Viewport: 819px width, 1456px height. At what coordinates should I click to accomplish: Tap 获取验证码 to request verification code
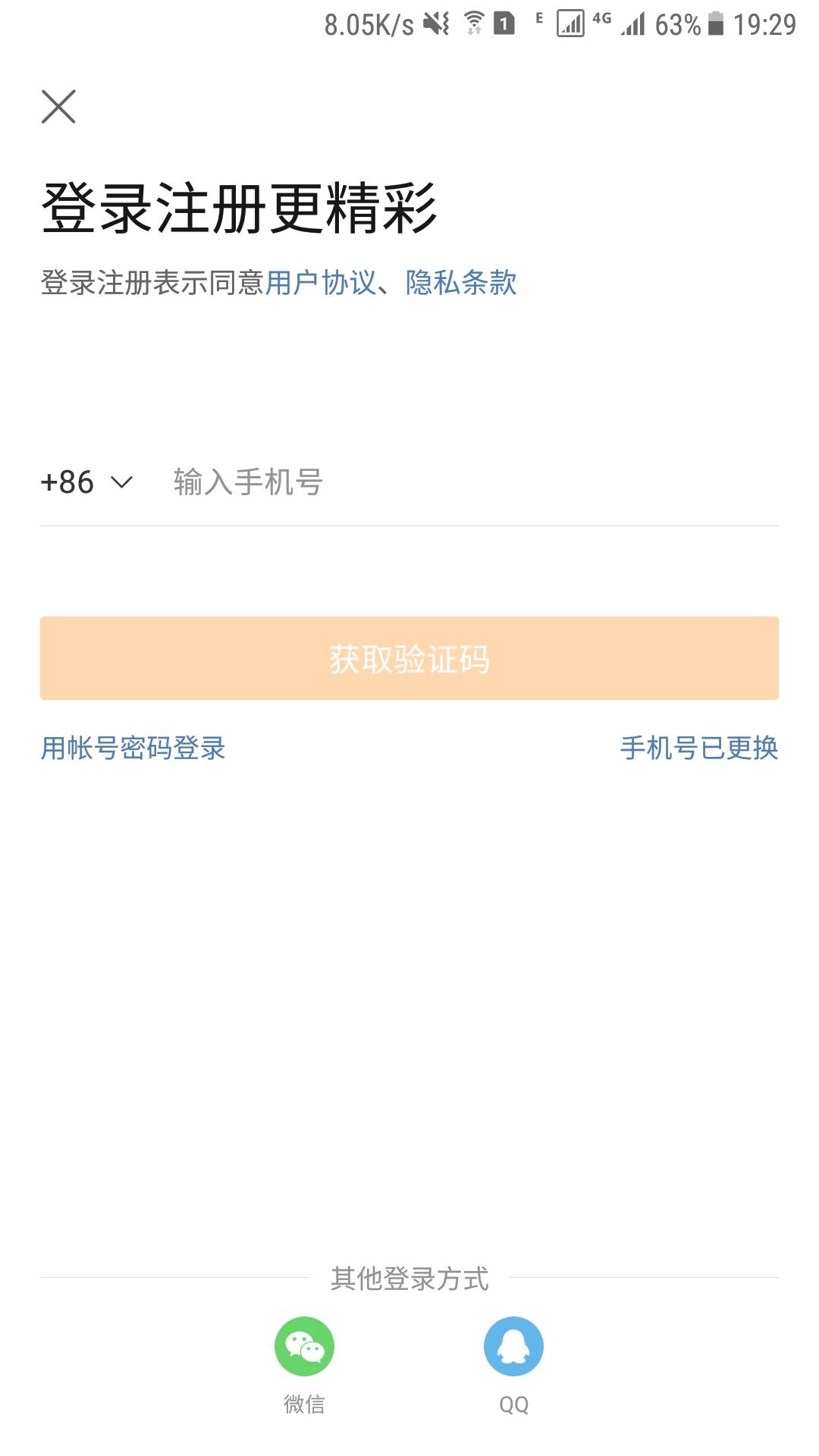point(409,658)
